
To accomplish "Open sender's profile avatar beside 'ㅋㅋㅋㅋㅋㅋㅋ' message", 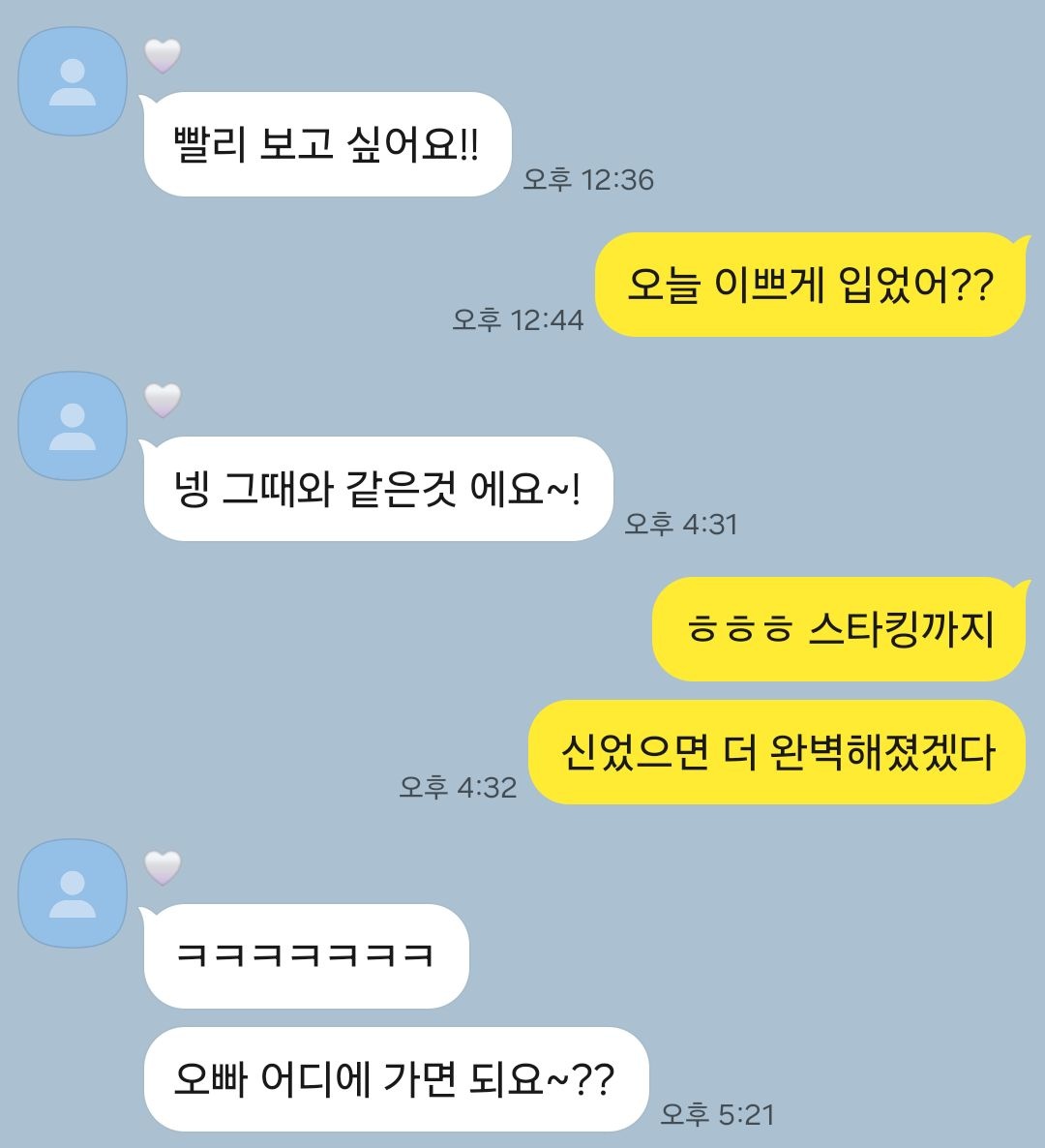I will (x=73, y=893).
